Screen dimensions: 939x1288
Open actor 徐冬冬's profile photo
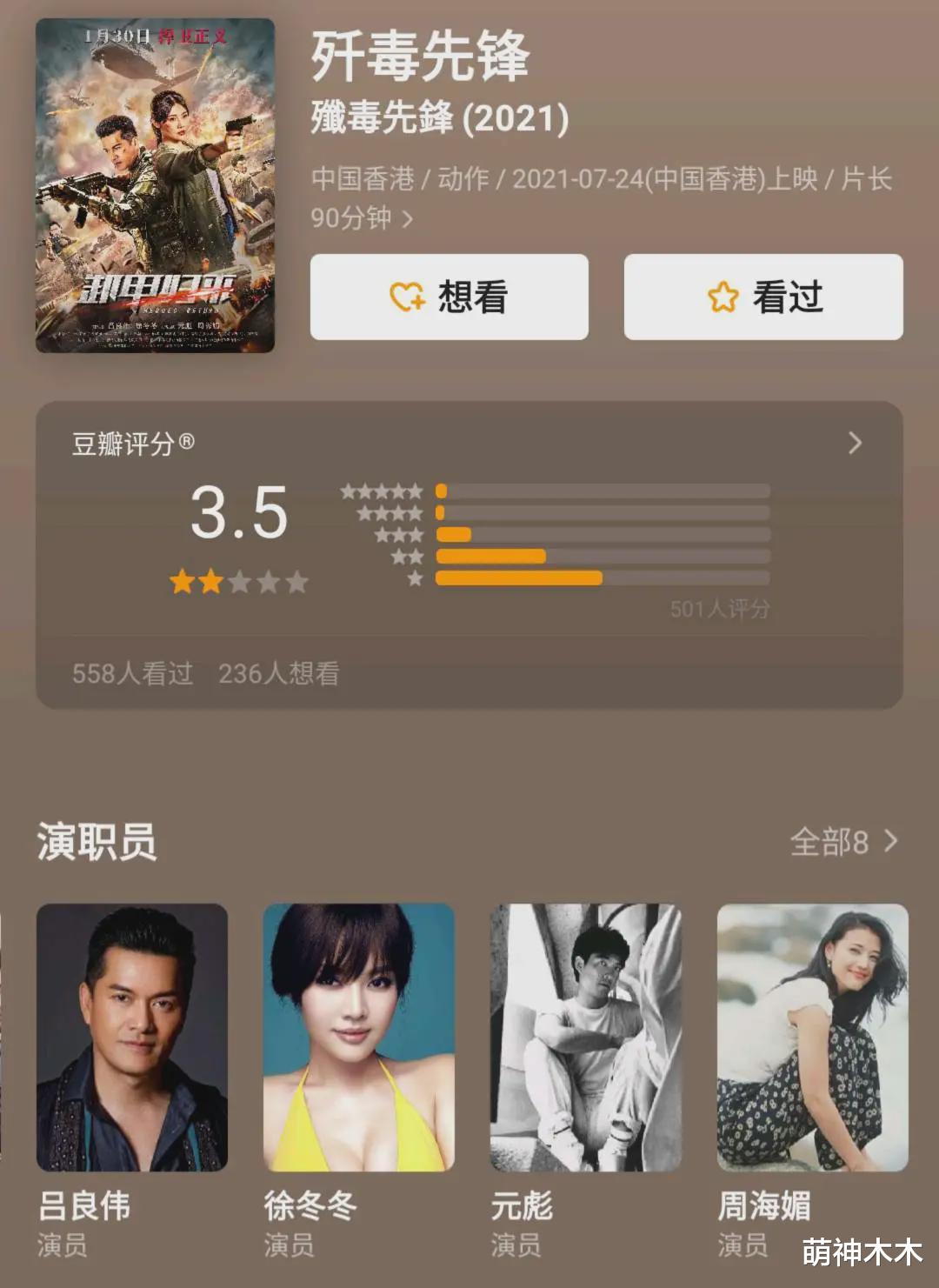pyautogui.click(x=359, y=1035)
